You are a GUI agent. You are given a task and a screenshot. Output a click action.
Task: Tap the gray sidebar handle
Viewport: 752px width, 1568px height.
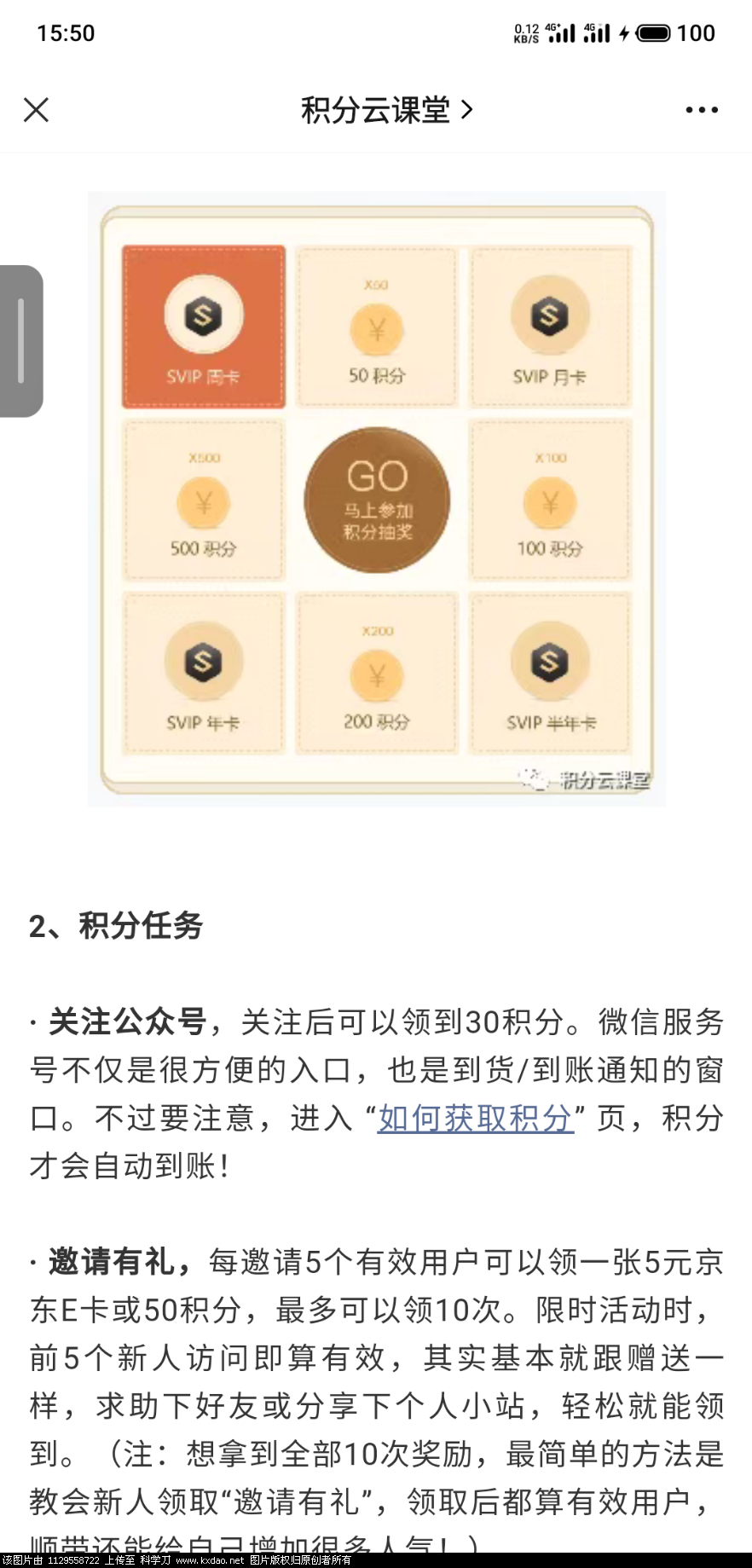click(20, 341)
